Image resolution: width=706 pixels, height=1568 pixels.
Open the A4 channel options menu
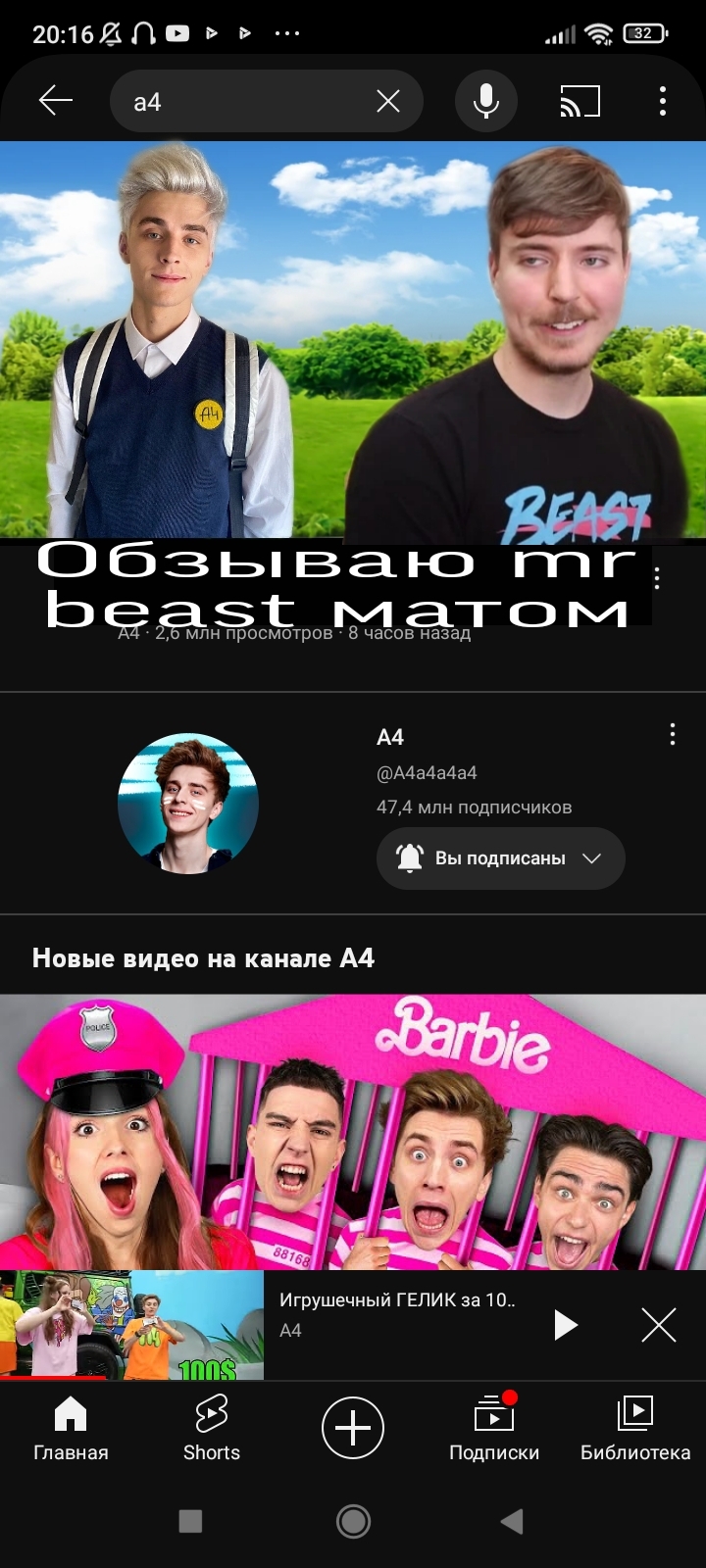pos(672,735)
